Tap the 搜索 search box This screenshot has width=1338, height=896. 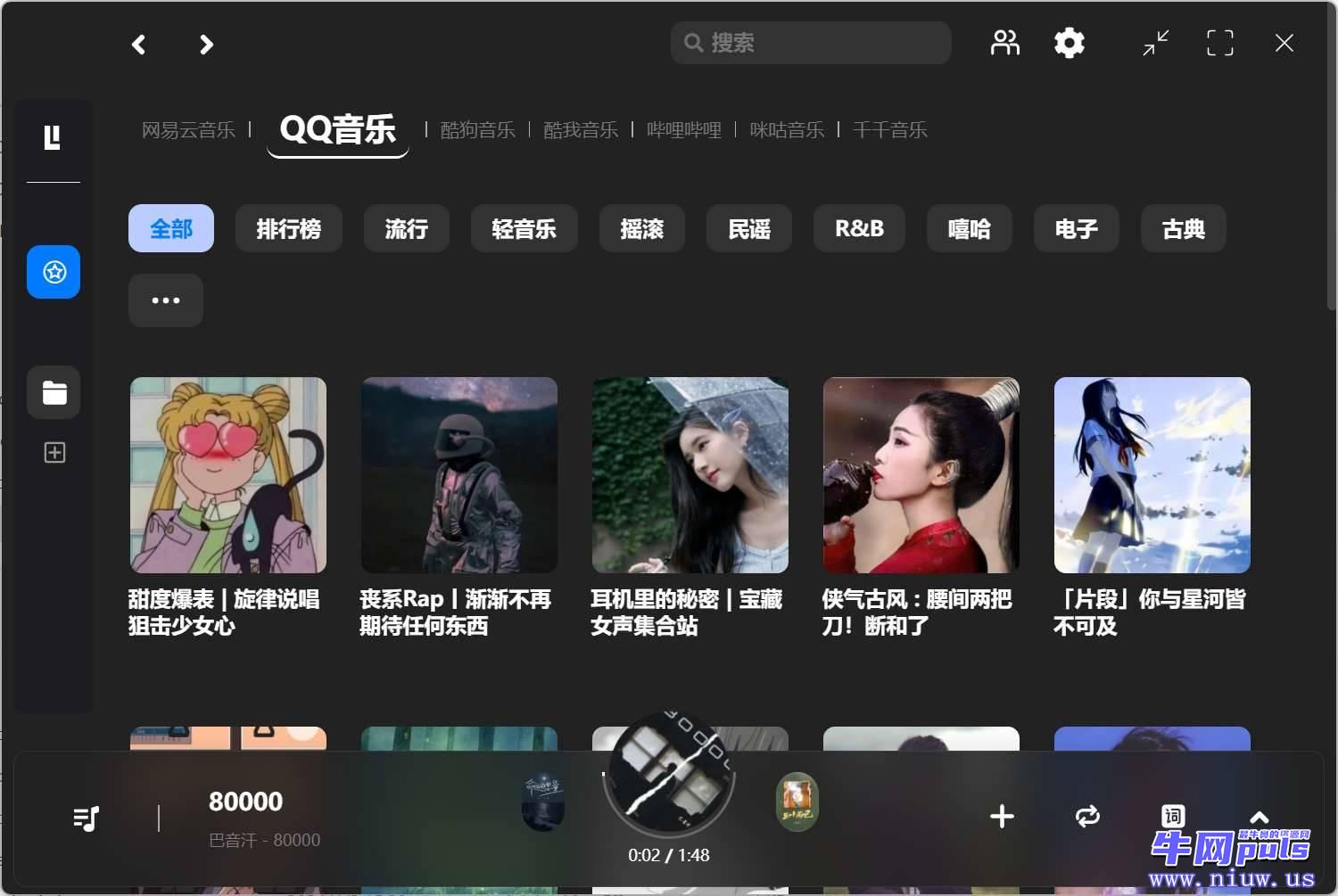pos(810,43)
